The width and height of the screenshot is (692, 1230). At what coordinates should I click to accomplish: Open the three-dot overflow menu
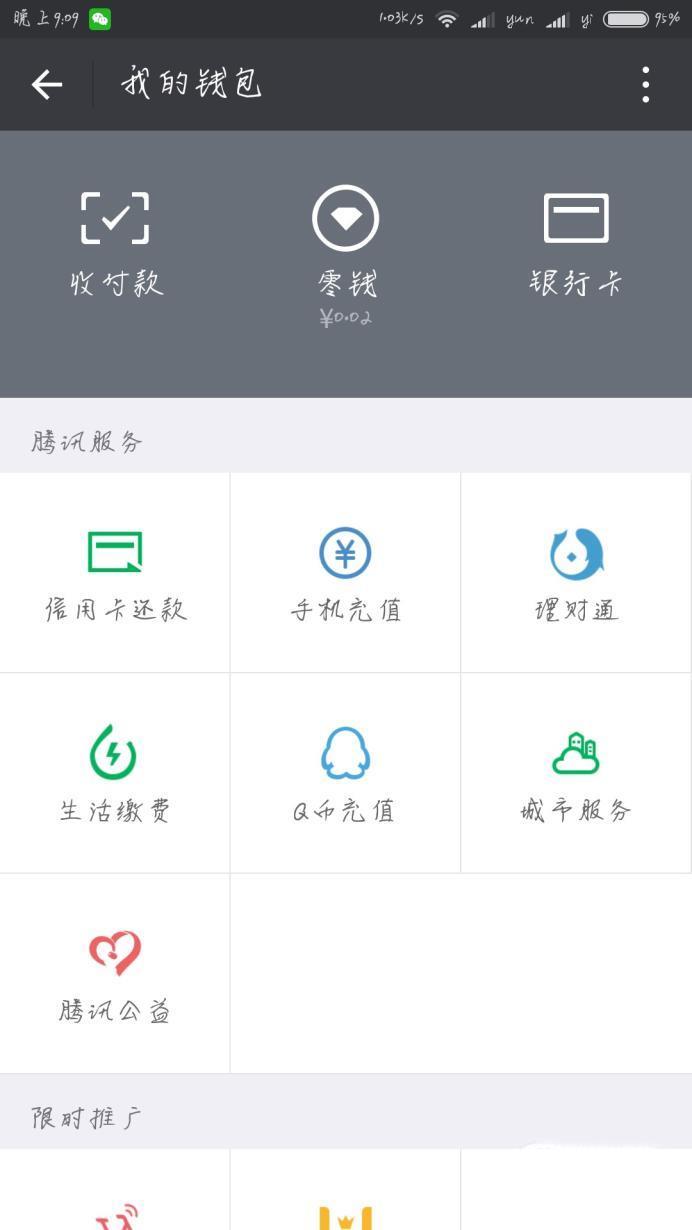pyautogui.click(x=646, y=85)
